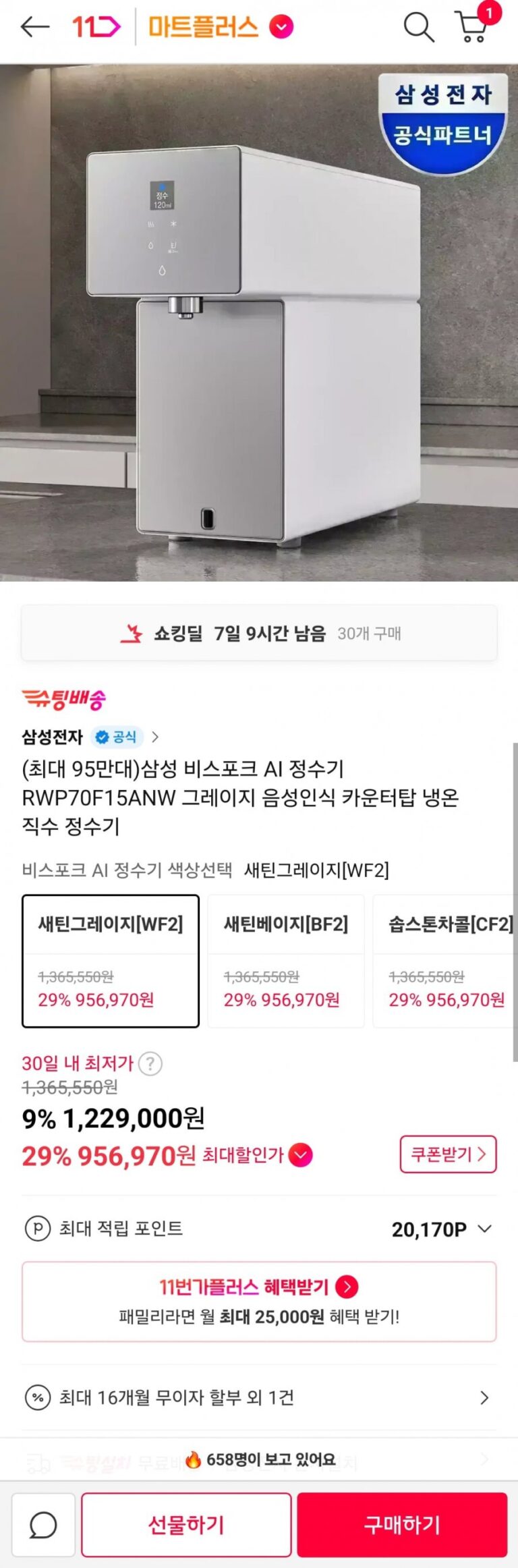The image size is (518, 1568).
Task: Open the 11st home logo
Action: (96, 27)
